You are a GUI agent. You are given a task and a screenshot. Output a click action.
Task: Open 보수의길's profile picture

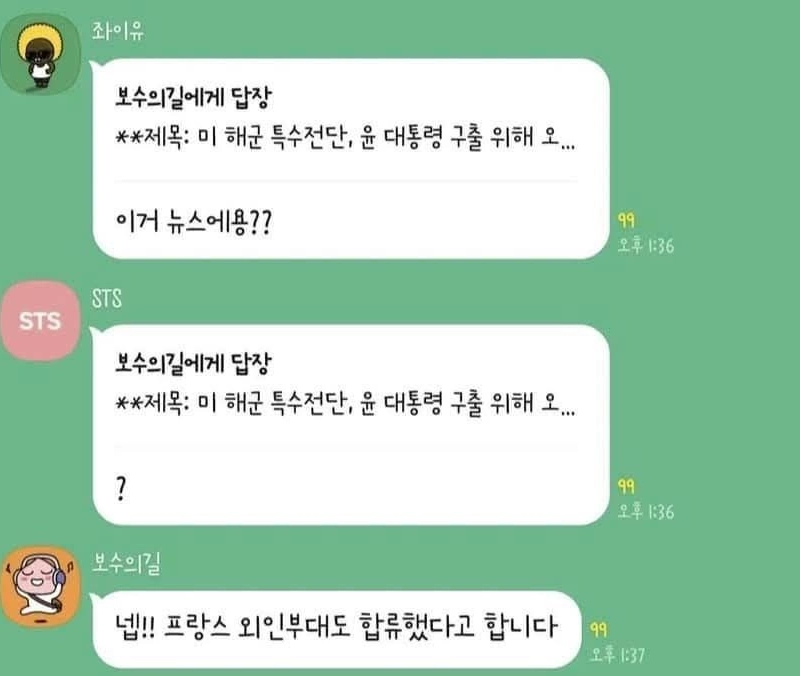pyautogui.click(x=40, y=585)
